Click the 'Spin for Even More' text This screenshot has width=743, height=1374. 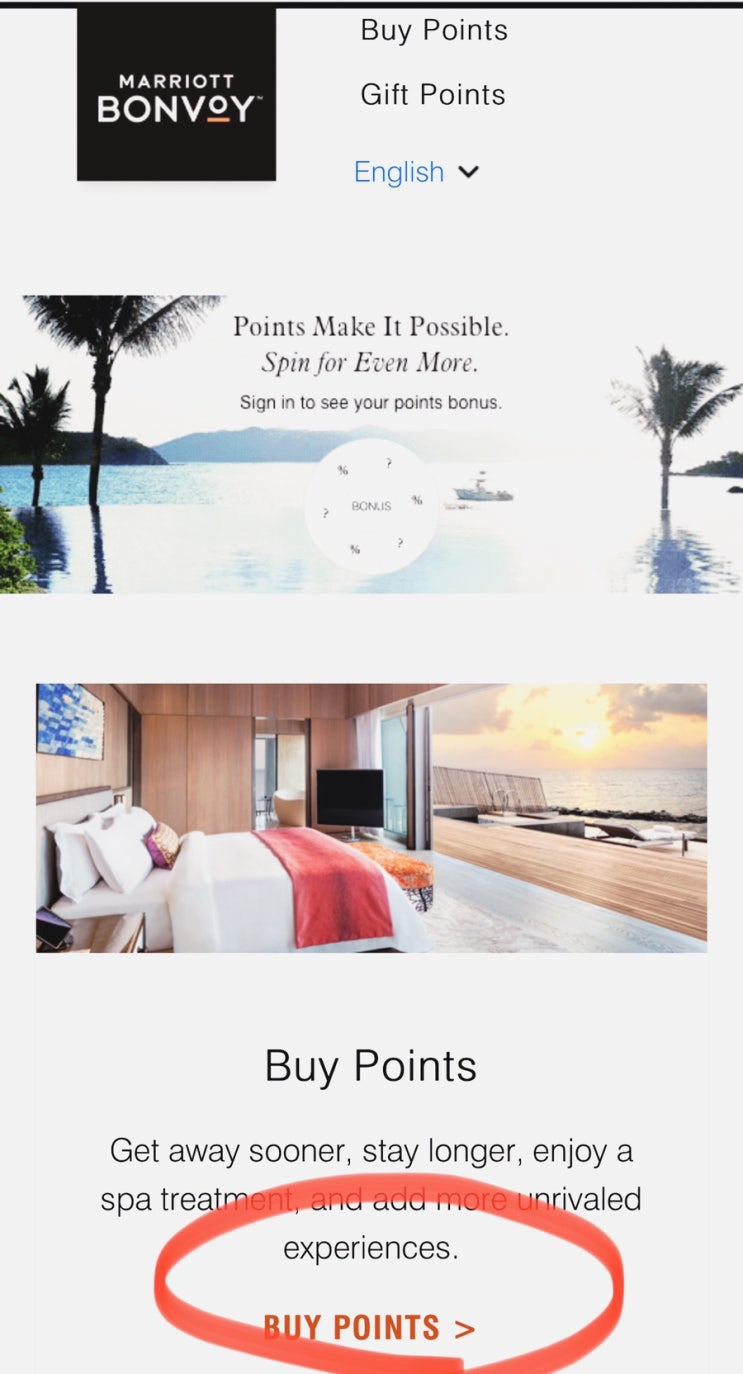(x=371, y=363)
